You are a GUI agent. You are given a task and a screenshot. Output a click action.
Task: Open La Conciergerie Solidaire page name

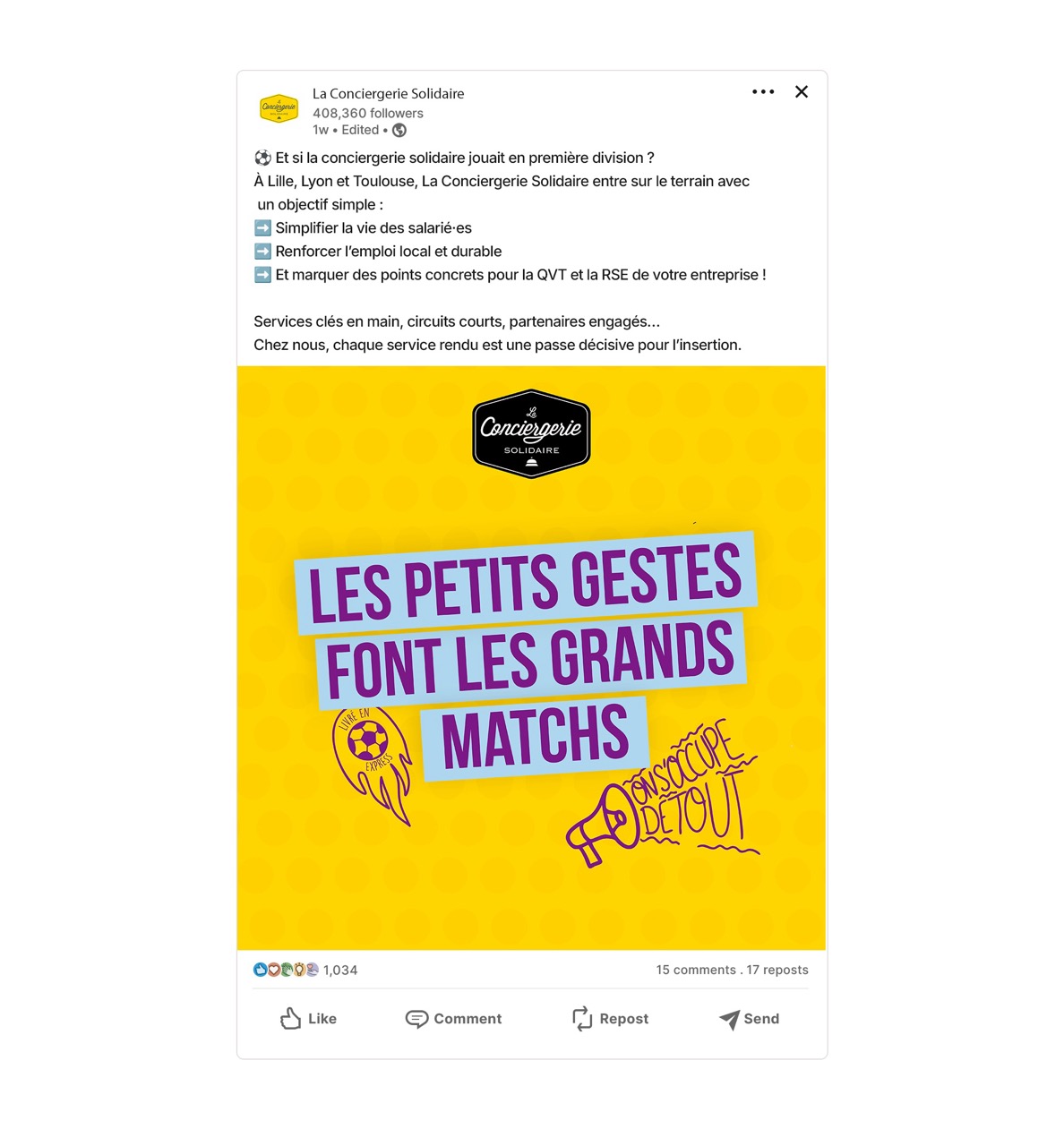(x=388, y=93)
